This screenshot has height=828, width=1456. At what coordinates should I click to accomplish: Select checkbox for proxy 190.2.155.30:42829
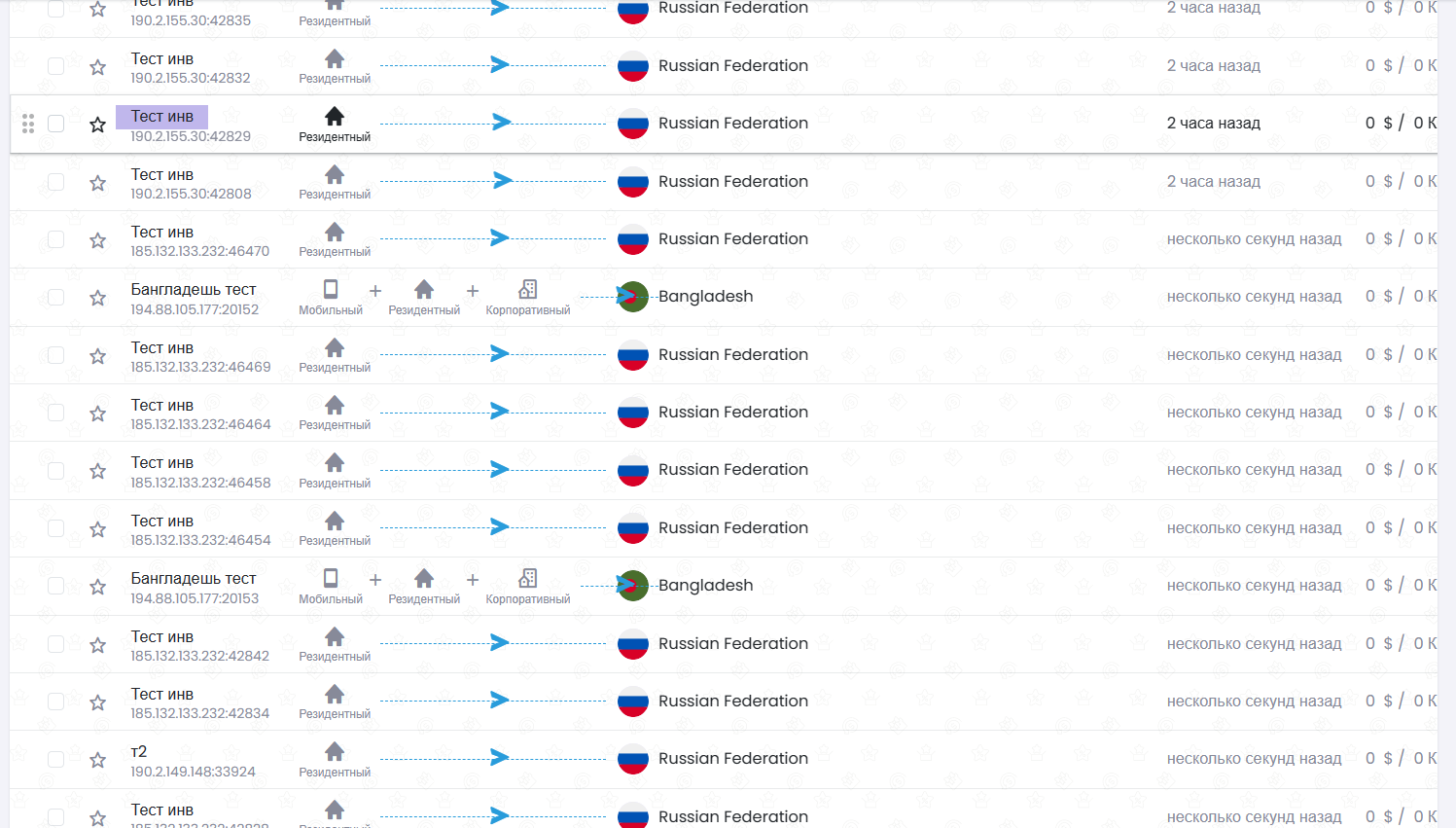pyautogui.click(x=56, y=124)
